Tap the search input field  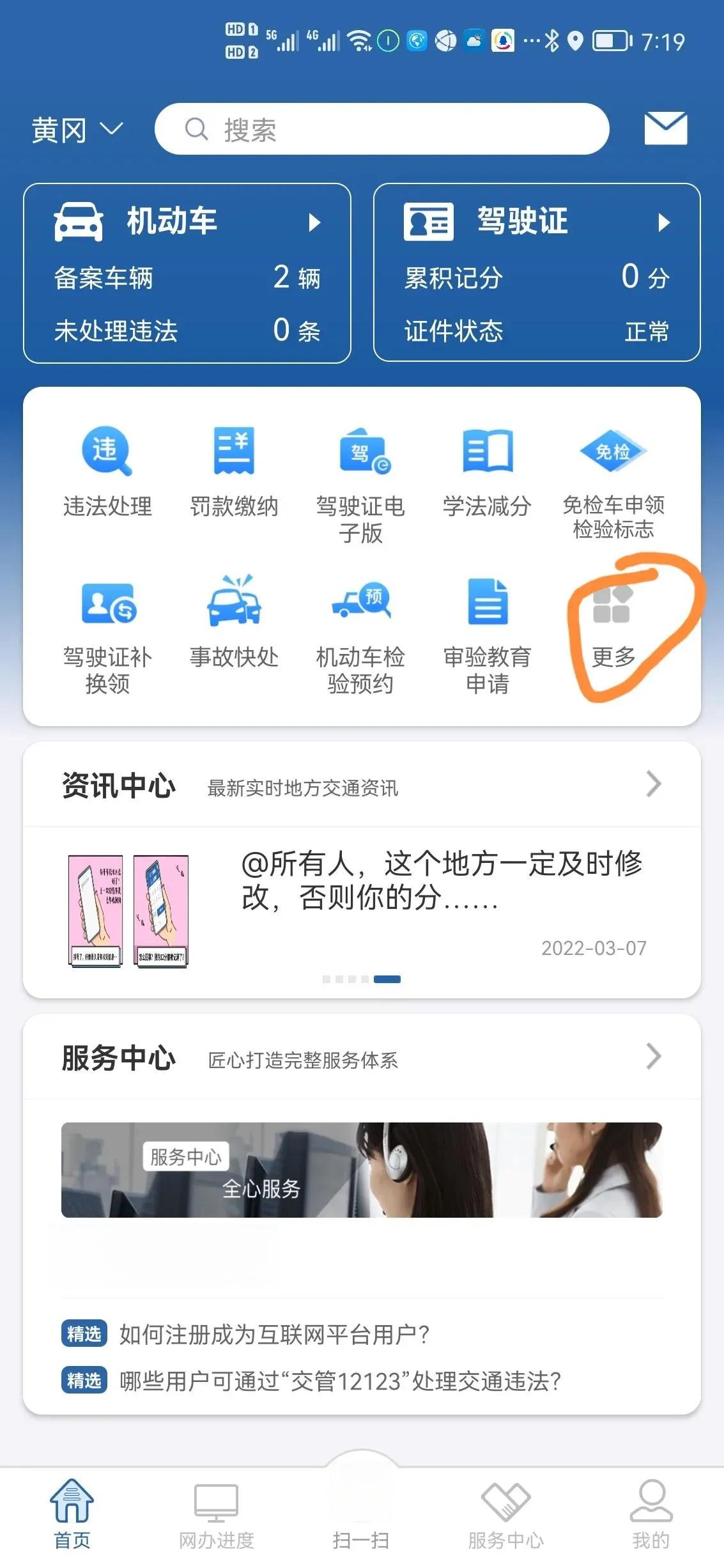pos(383,128)
